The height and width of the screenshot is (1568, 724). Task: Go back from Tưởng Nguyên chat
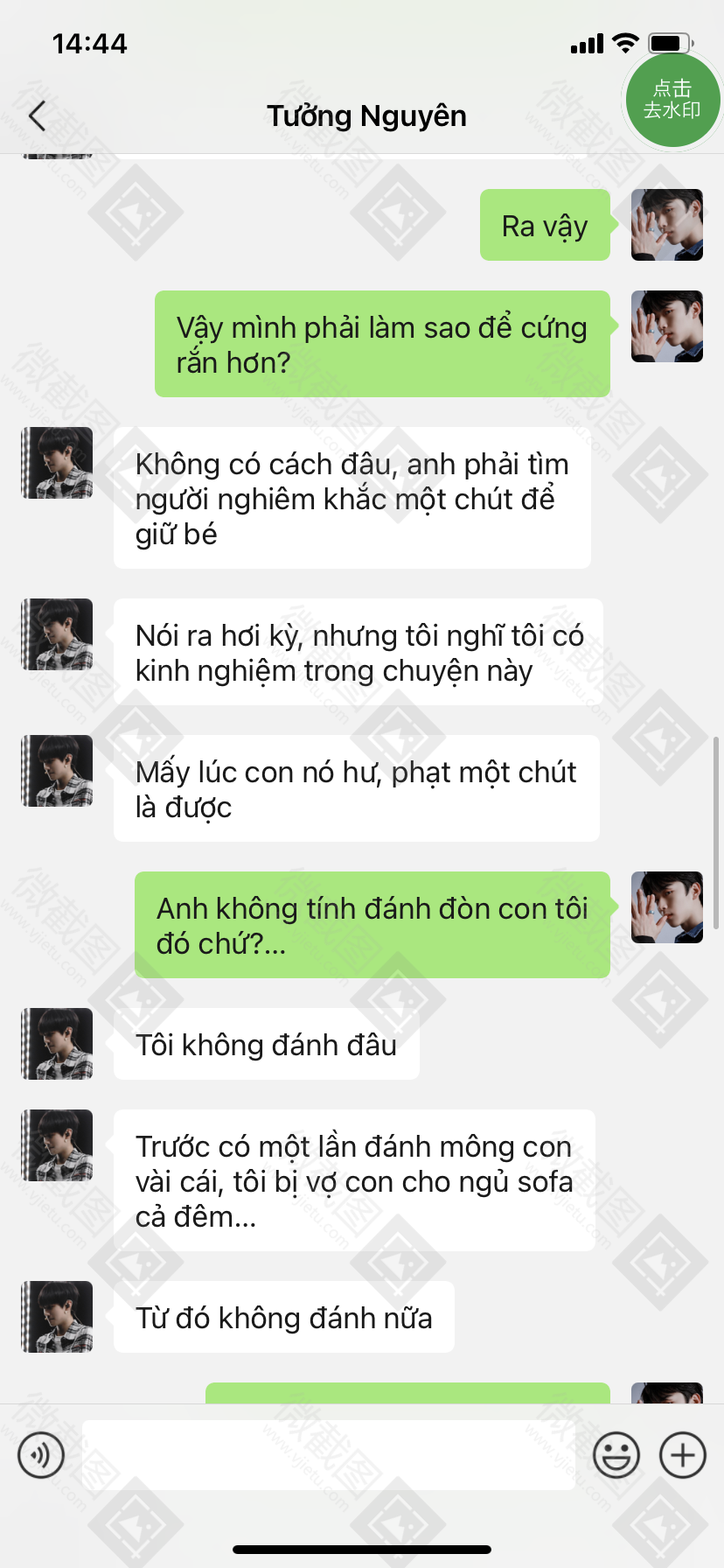tap(37, 115)
